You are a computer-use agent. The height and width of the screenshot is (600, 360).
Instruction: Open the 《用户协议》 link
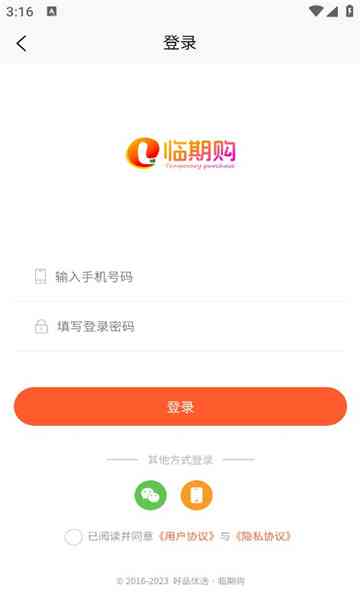(186, 536)
